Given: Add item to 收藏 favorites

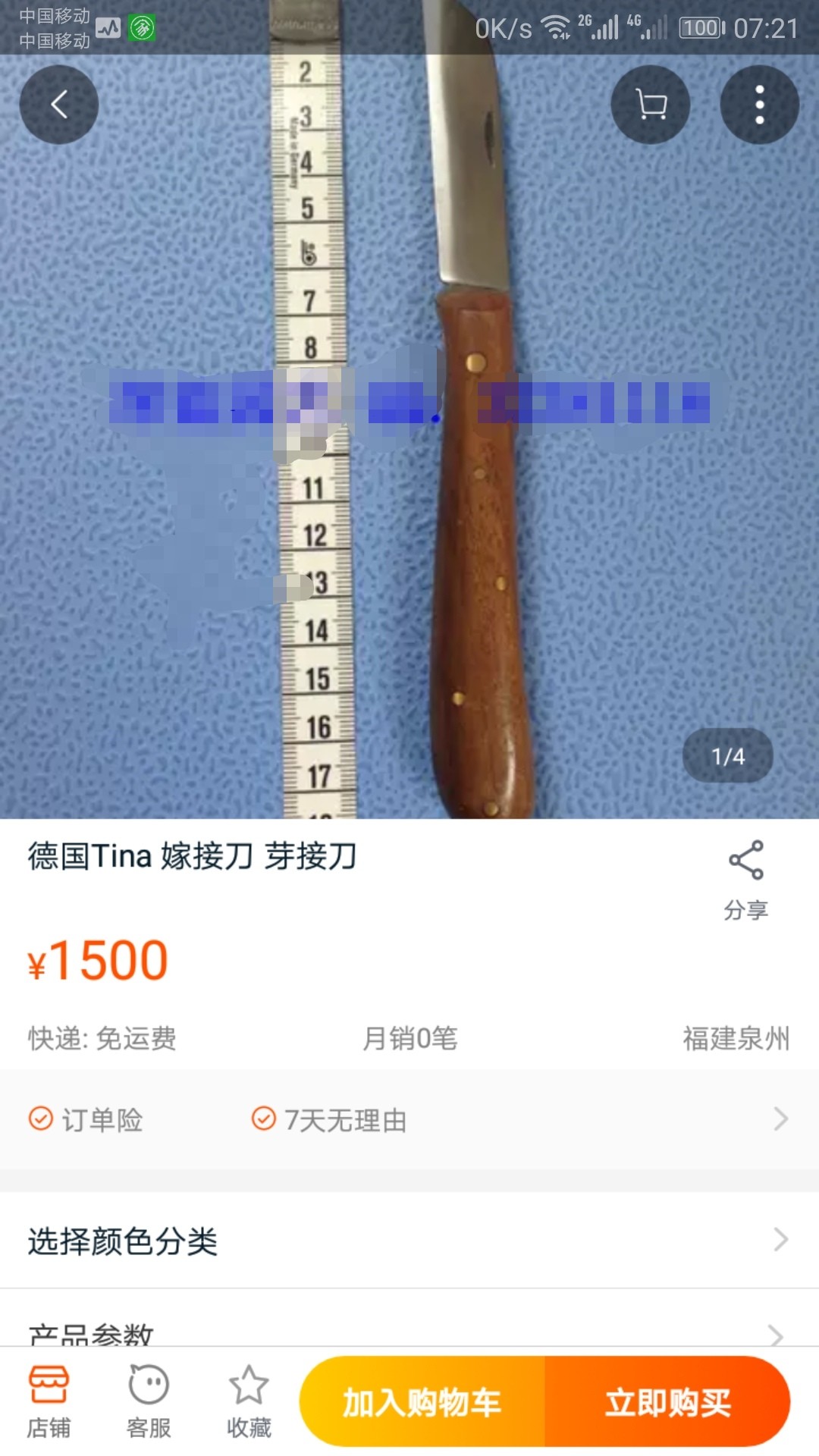Looking at the screenshot, I should pyautogui.click(x=249, y=1402).
